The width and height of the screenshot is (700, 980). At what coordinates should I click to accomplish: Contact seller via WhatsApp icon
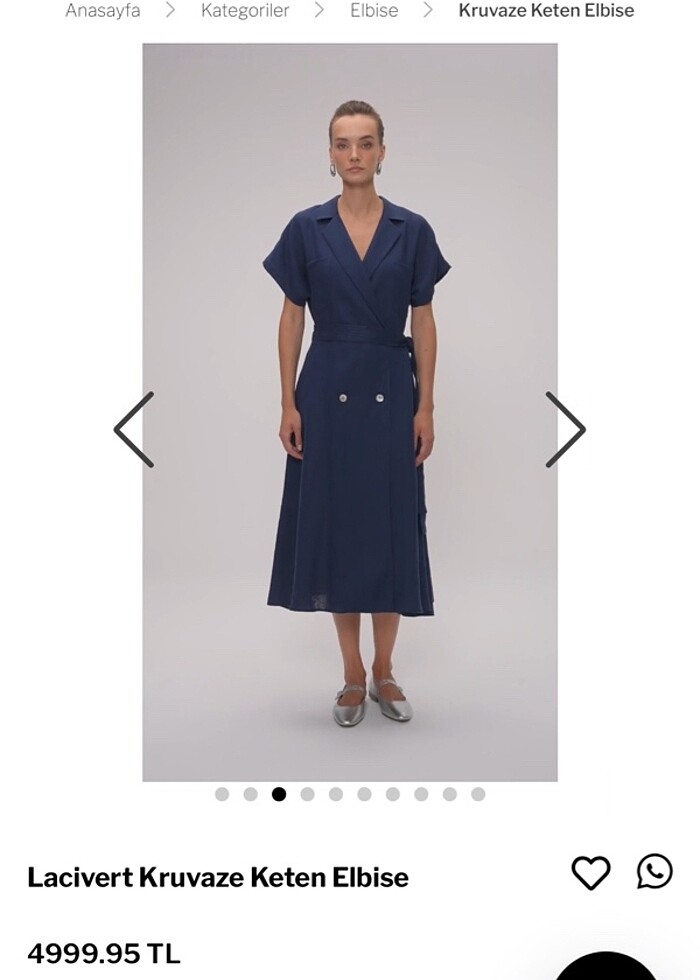655,872
